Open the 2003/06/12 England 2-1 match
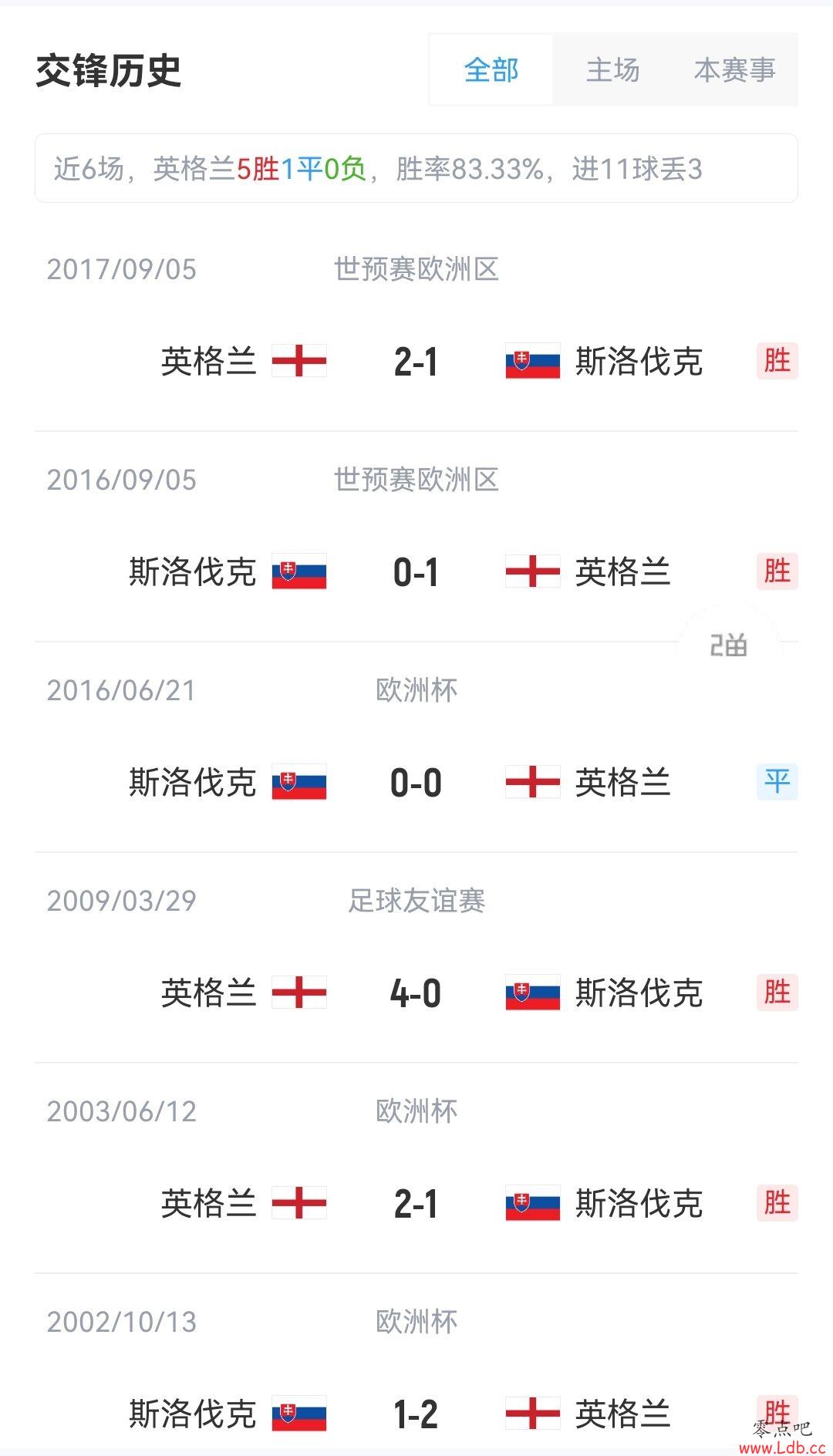This screenshot has height=1456, width=833. [x=416, y=1168]
